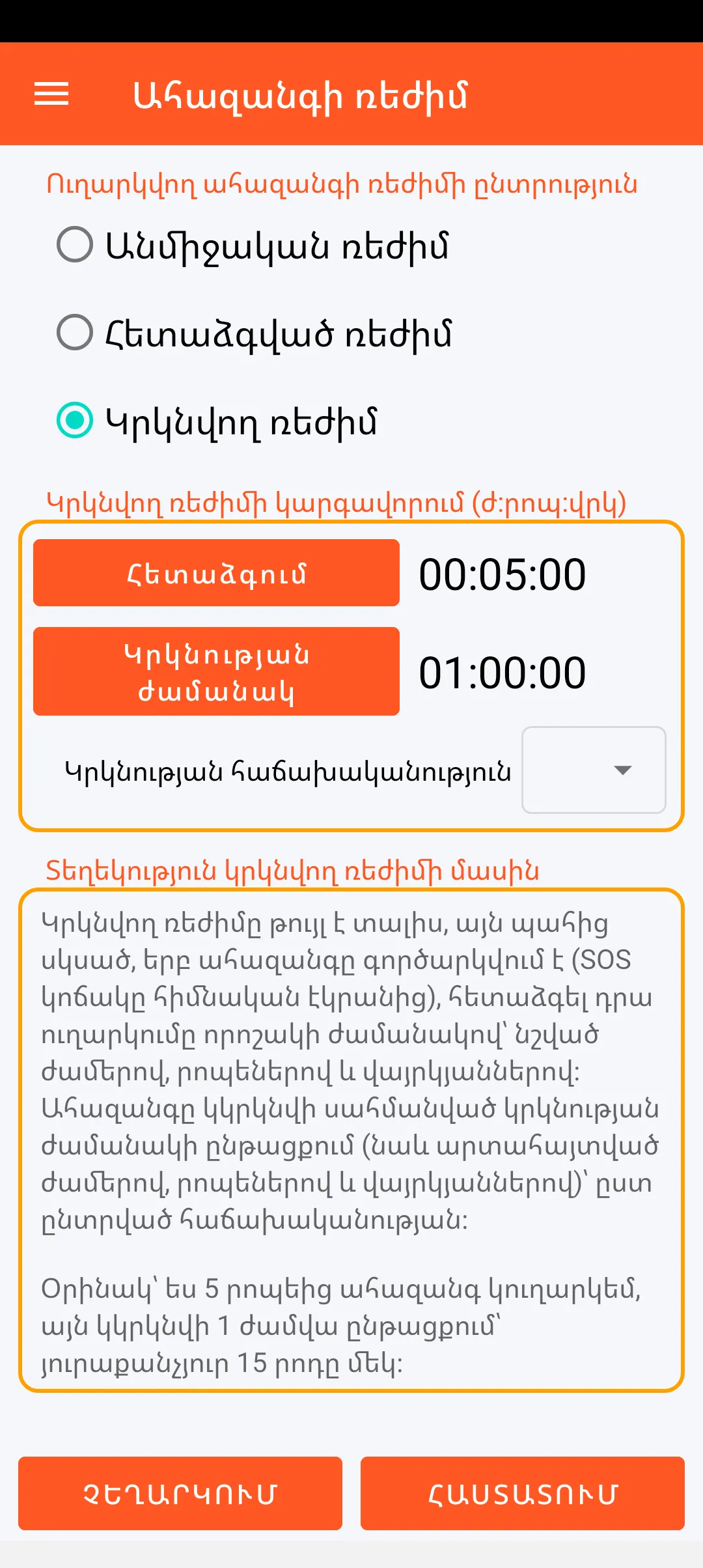Confirm with the ՀԱՍՏԱՏՈՒՄ button

click(522, 1493)
